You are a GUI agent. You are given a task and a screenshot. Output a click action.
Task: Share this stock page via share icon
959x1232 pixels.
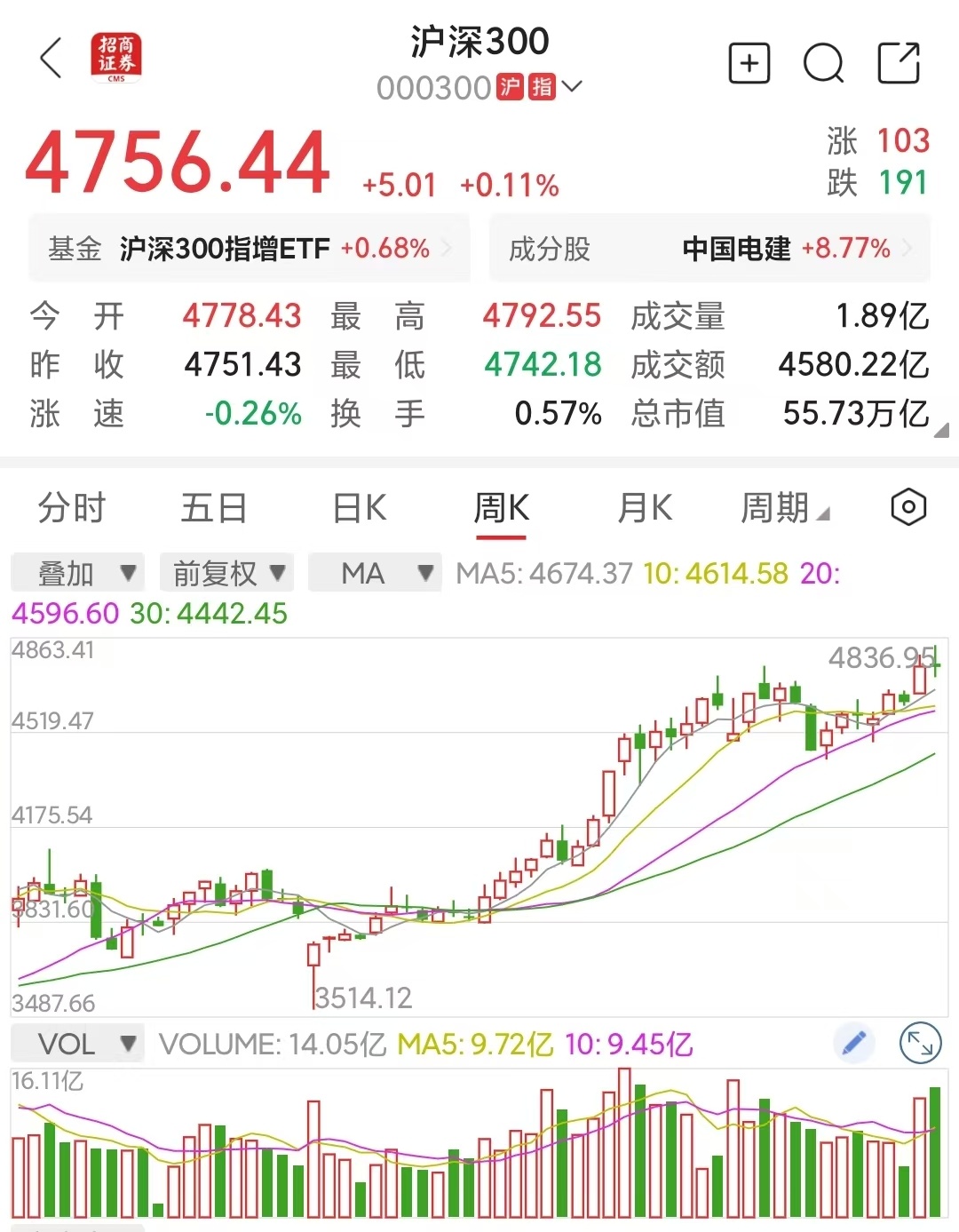(x=900, y=64)
